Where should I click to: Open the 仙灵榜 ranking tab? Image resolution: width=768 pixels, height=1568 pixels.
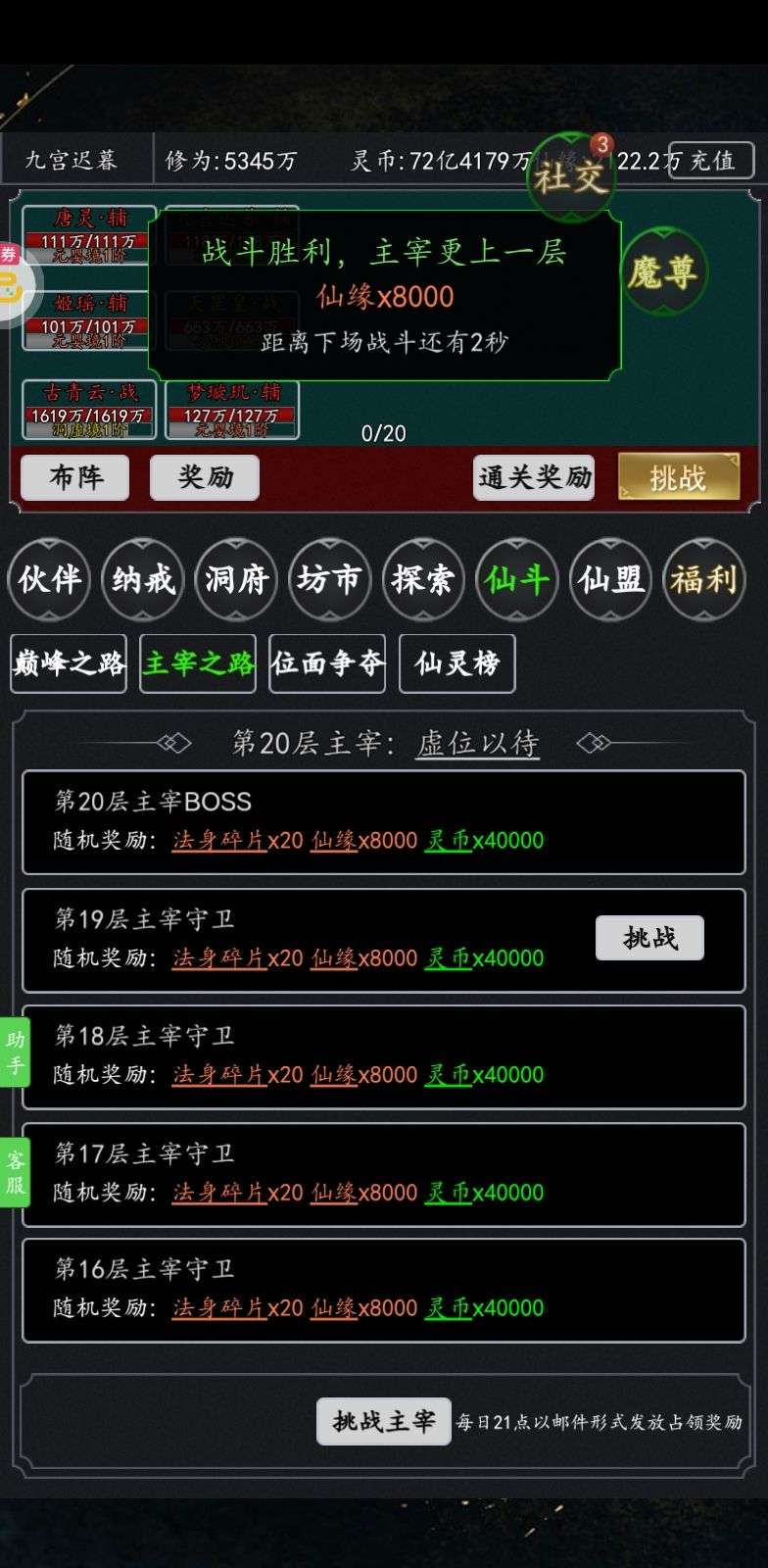[456, 663]
